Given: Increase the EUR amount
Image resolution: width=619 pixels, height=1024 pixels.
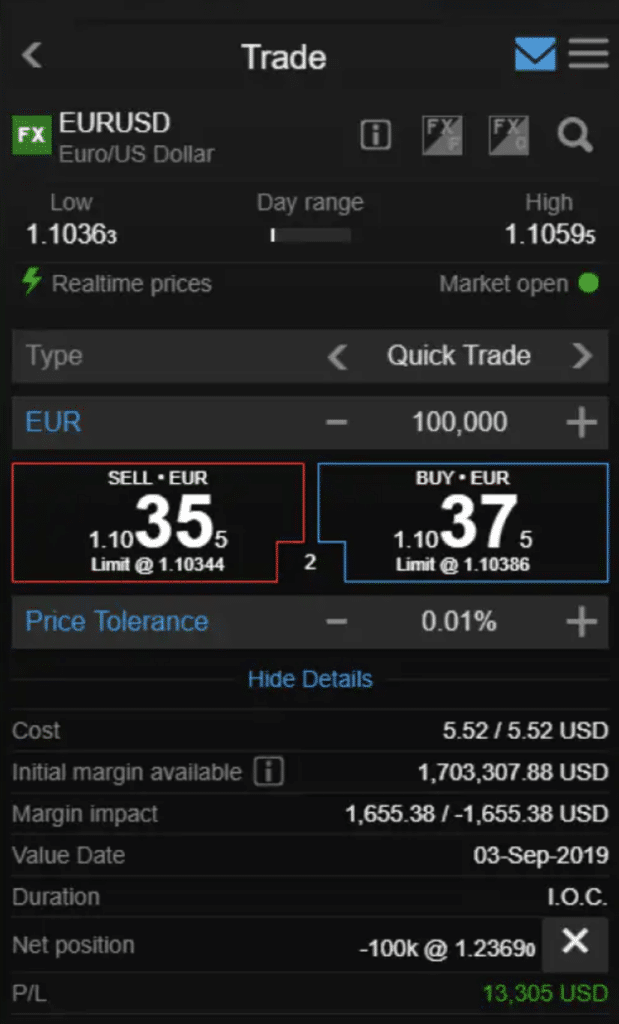Looking at the screenshot, I should point(582,423).
